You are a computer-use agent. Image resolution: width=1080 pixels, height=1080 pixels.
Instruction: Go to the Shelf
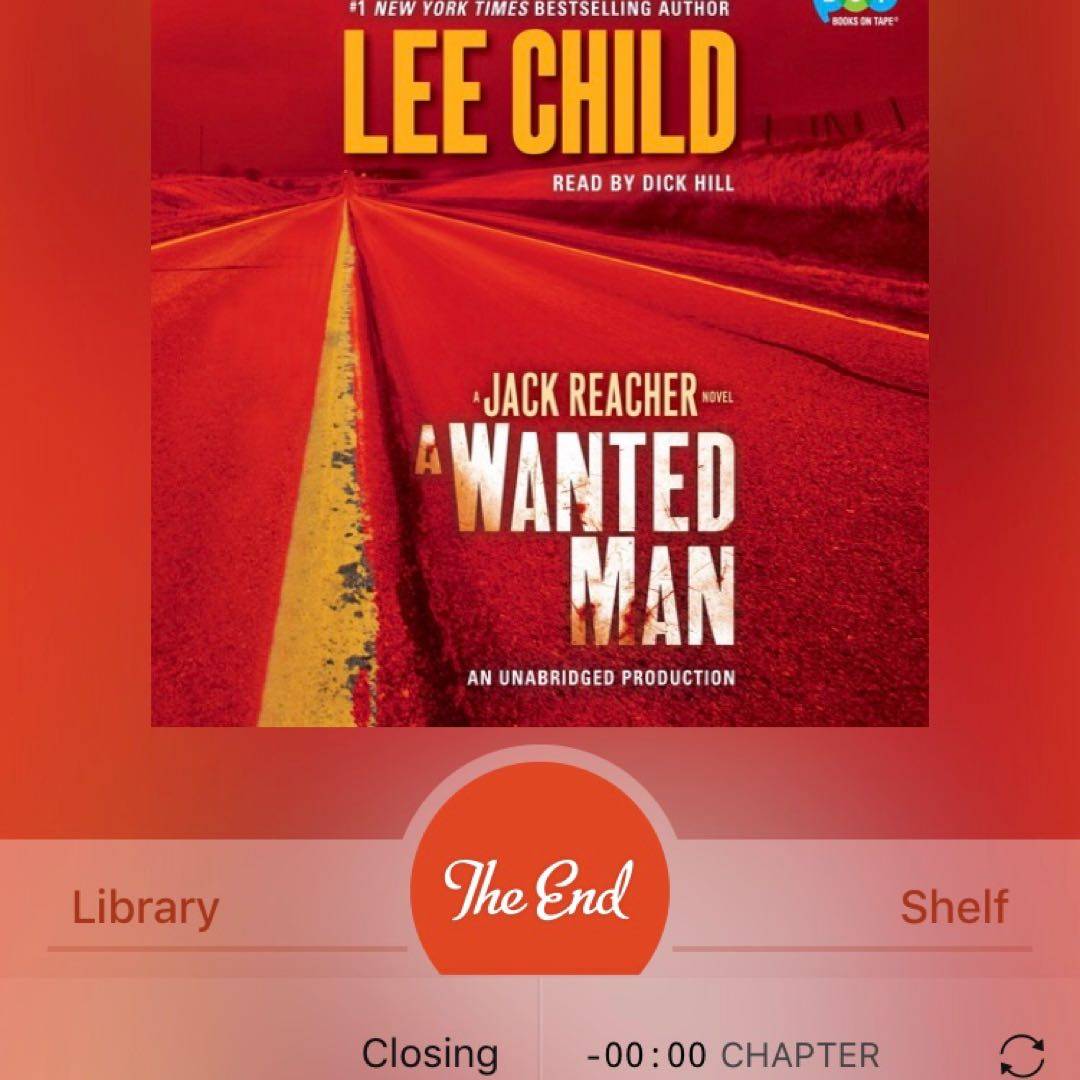pyautogui.click(x=953, y=907)
